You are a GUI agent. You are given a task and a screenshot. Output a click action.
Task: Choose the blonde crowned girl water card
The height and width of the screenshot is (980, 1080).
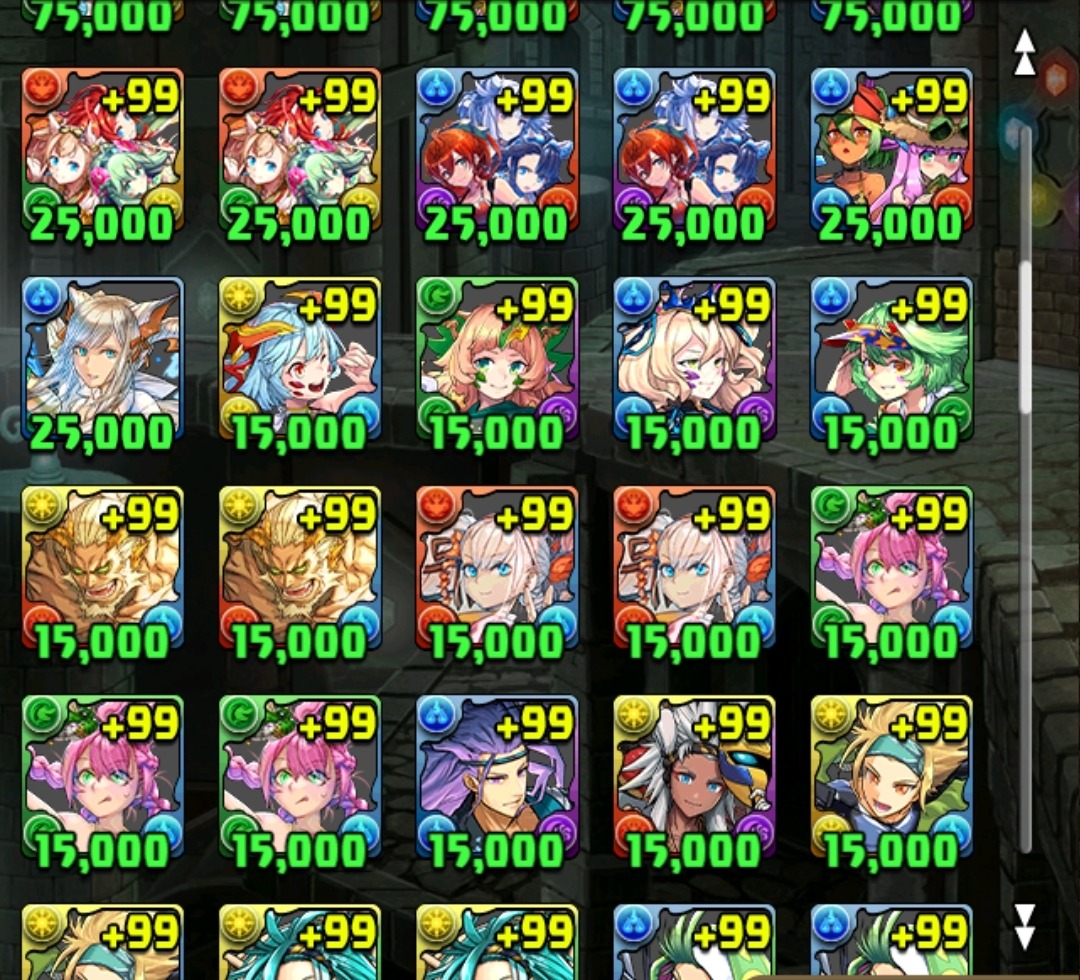pos(694,362)
